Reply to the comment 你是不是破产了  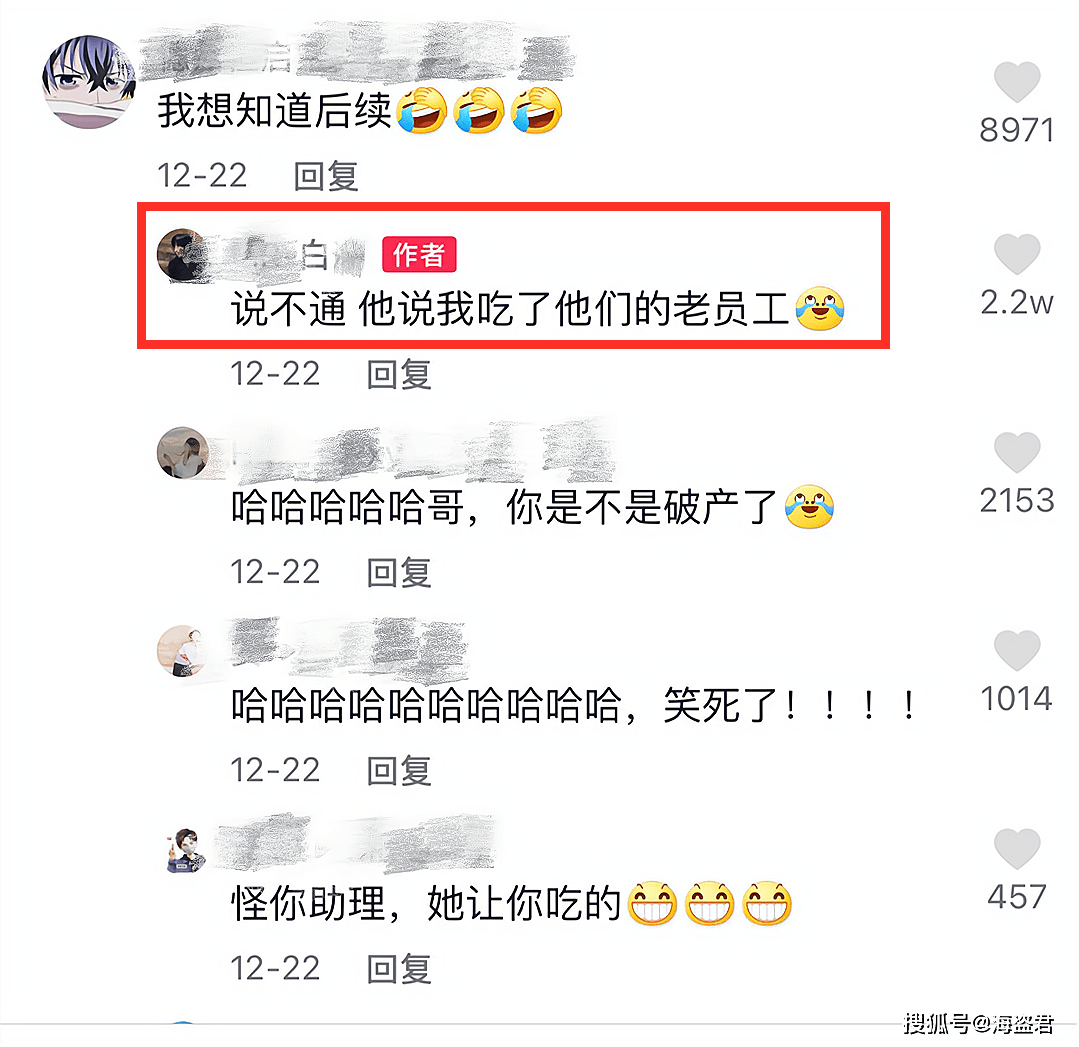coord(399,572)
